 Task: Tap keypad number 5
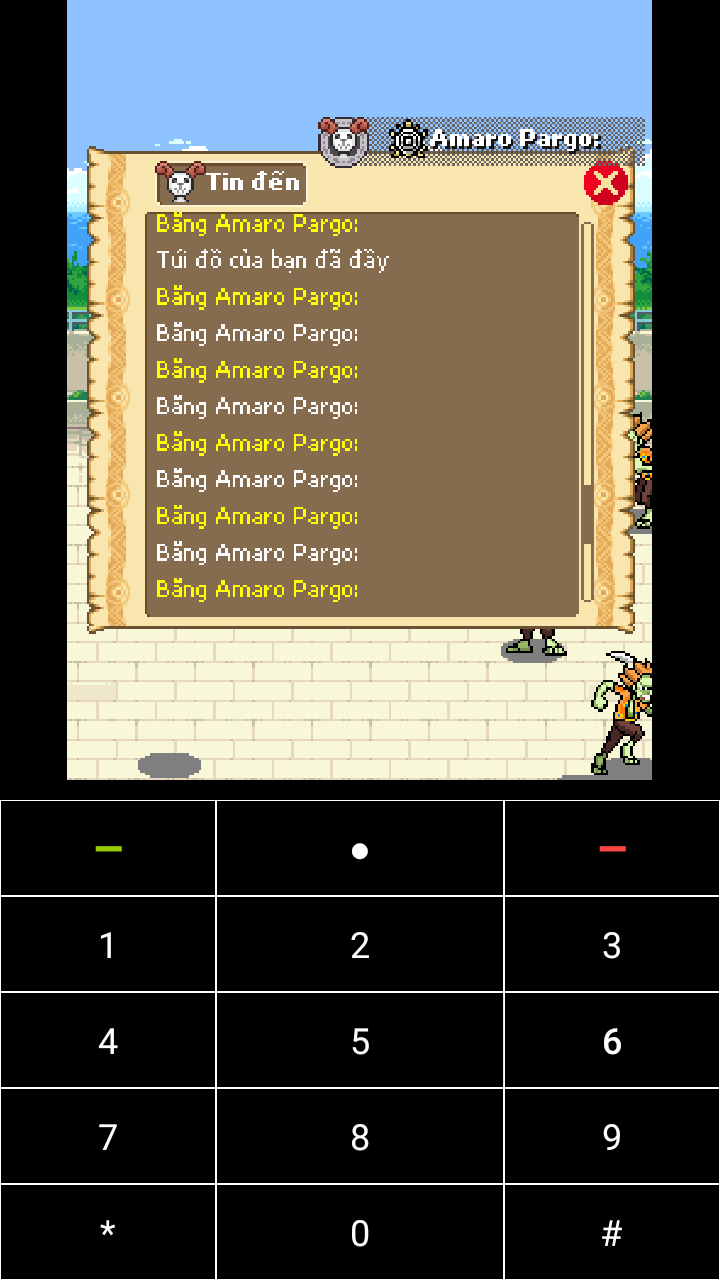[x=360, y=1041]
